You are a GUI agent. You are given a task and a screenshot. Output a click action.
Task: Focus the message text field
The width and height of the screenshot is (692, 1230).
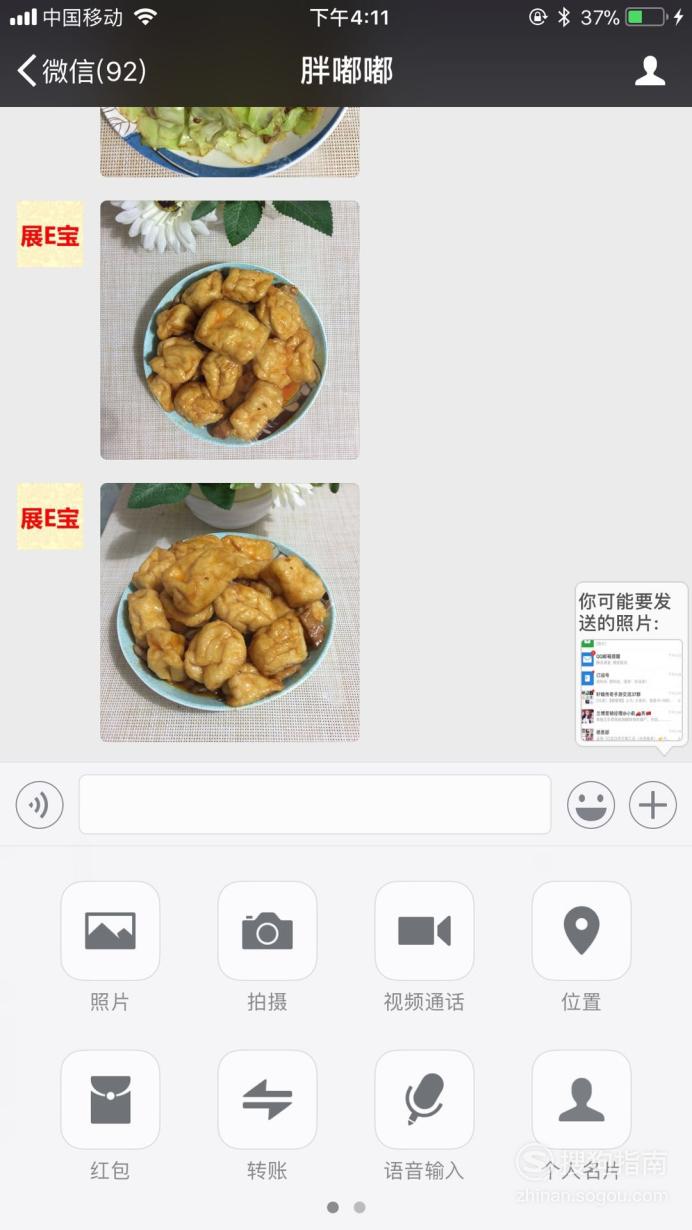click(315, 804)
